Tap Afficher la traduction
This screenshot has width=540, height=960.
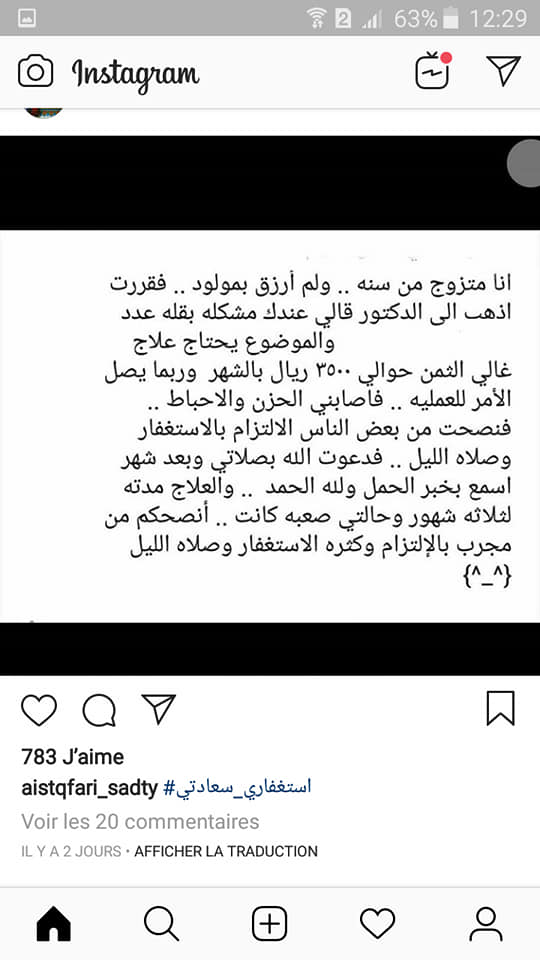click(x=226, y=852)
